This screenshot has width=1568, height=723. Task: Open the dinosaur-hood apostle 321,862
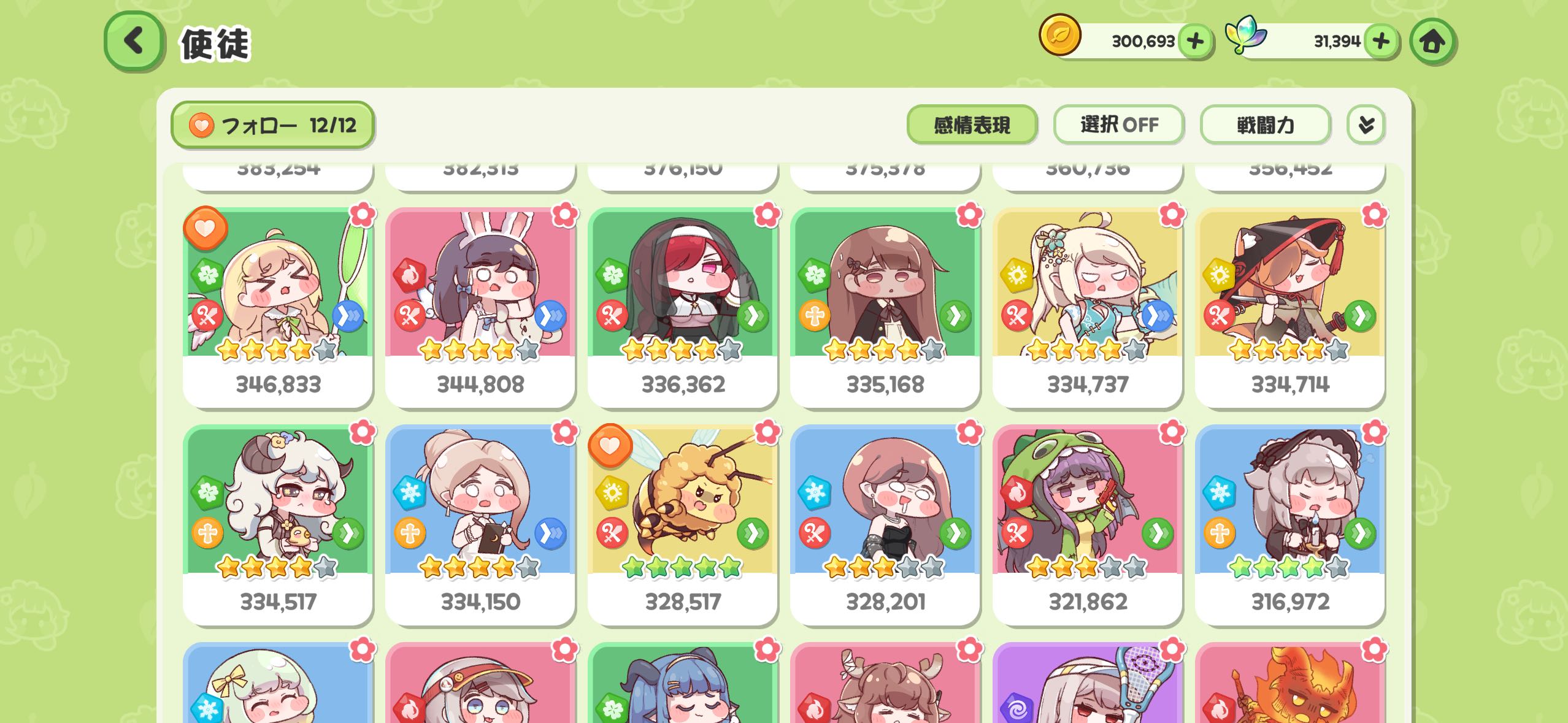click(x=1088, y=524)
